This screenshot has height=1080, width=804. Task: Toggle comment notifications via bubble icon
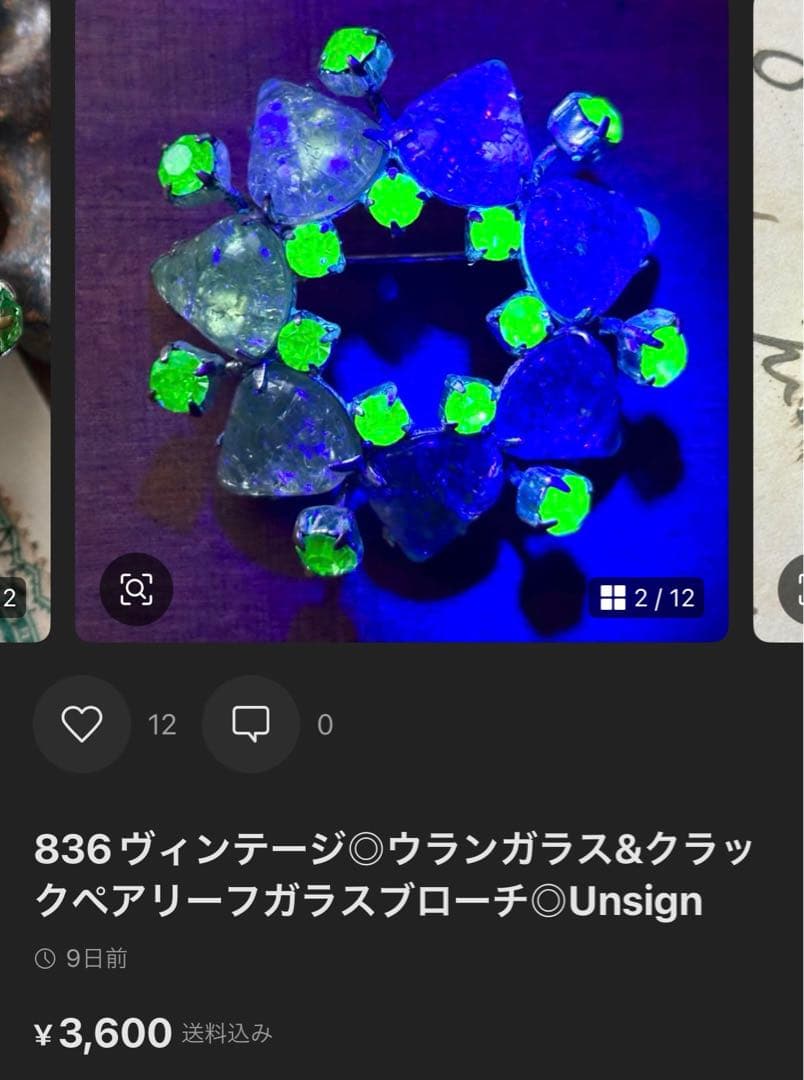(x=251, y=724)
